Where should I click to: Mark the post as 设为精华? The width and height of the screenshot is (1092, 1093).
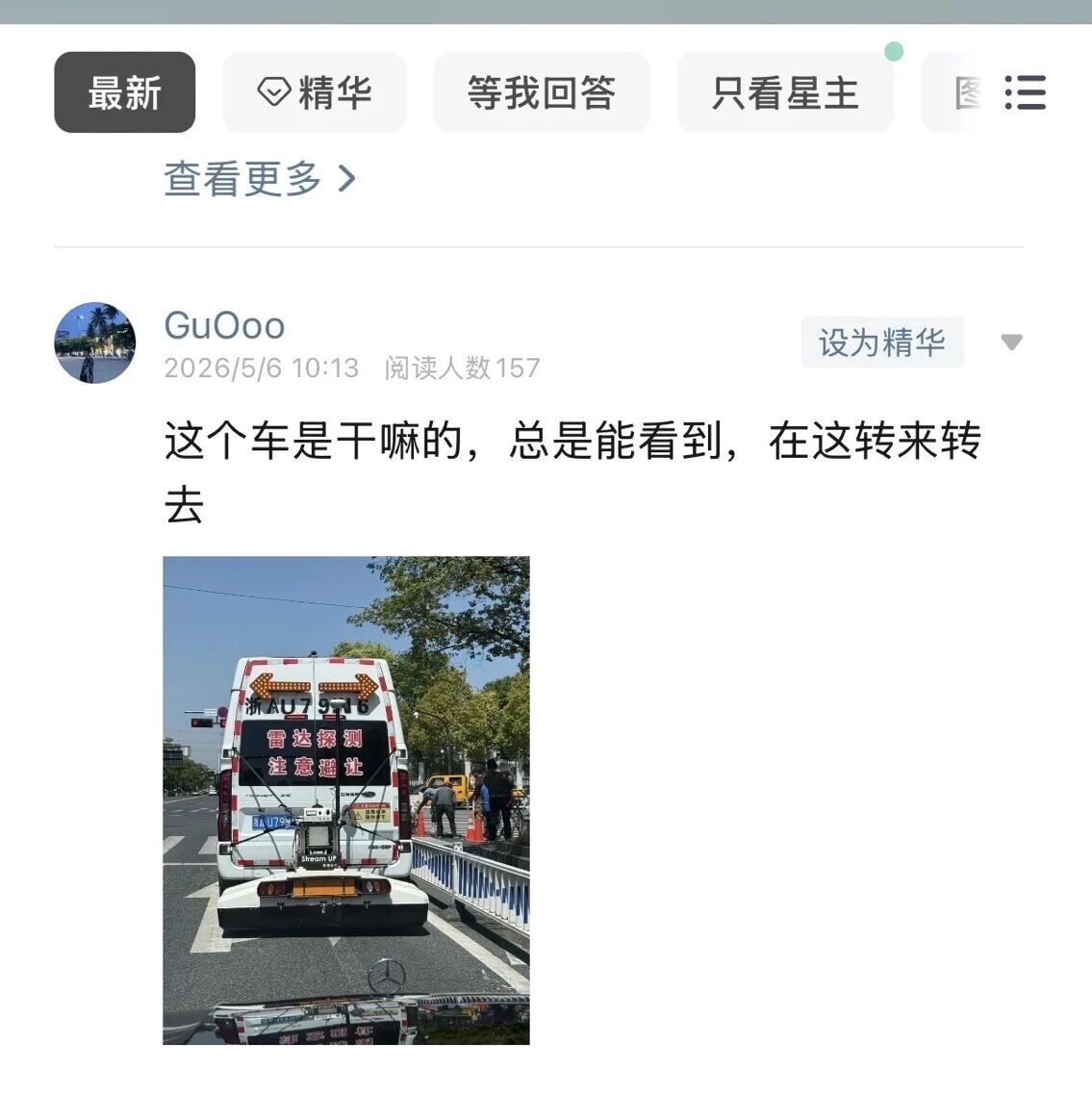pyautogui.click(x=882, y=343)
